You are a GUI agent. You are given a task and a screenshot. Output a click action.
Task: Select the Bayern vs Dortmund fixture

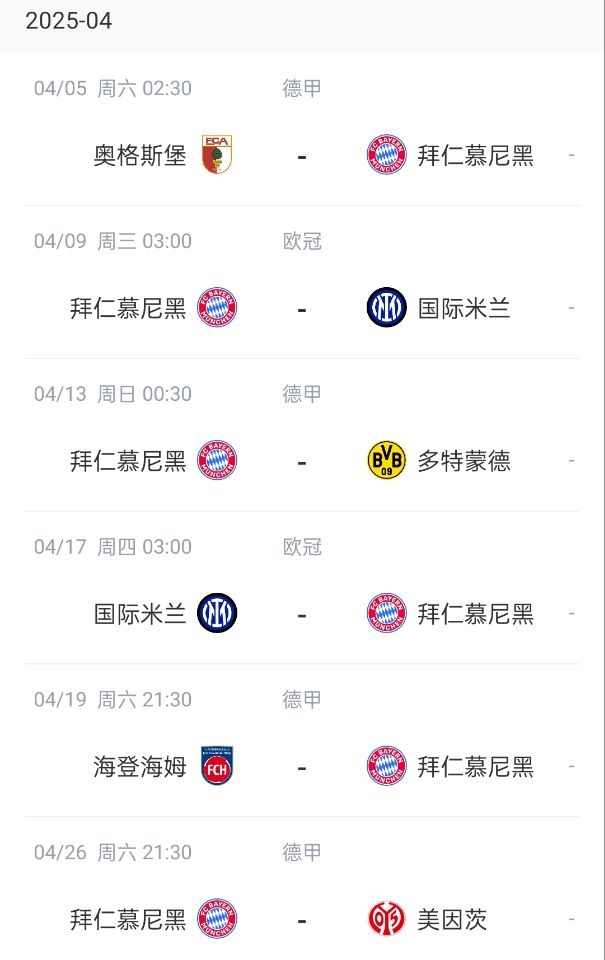click(x=301, y=461)
